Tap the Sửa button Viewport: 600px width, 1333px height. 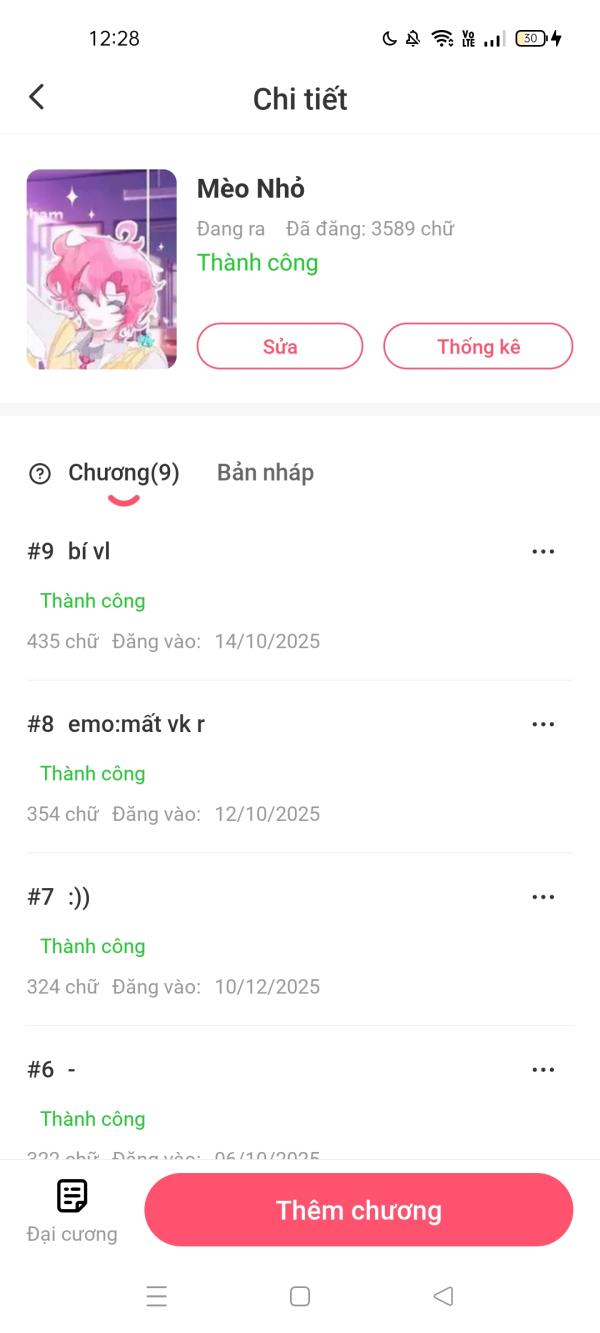click(280, 347)
